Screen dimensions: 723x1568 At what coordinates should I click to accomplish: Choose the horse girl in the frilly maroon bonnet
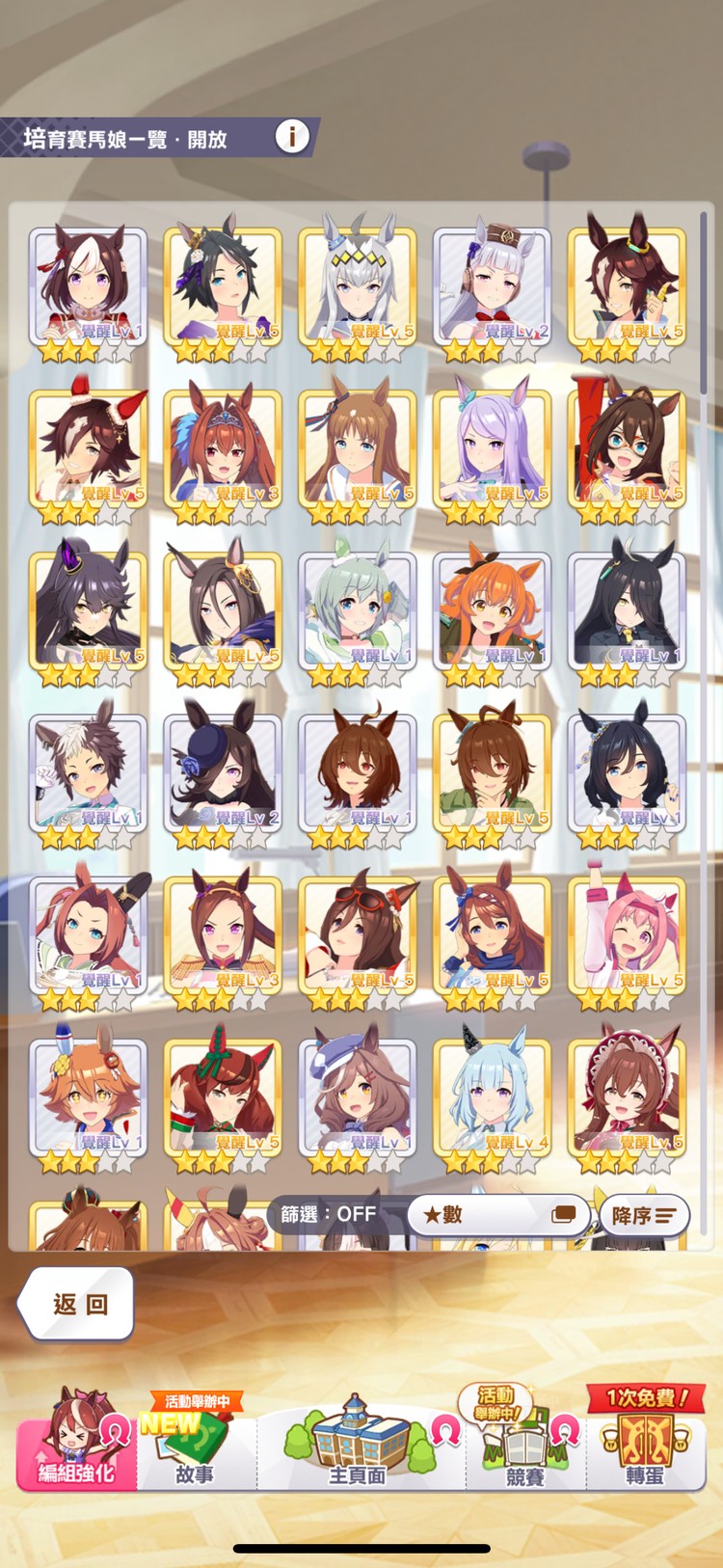pyautogui.click(x=628, y=1097)
